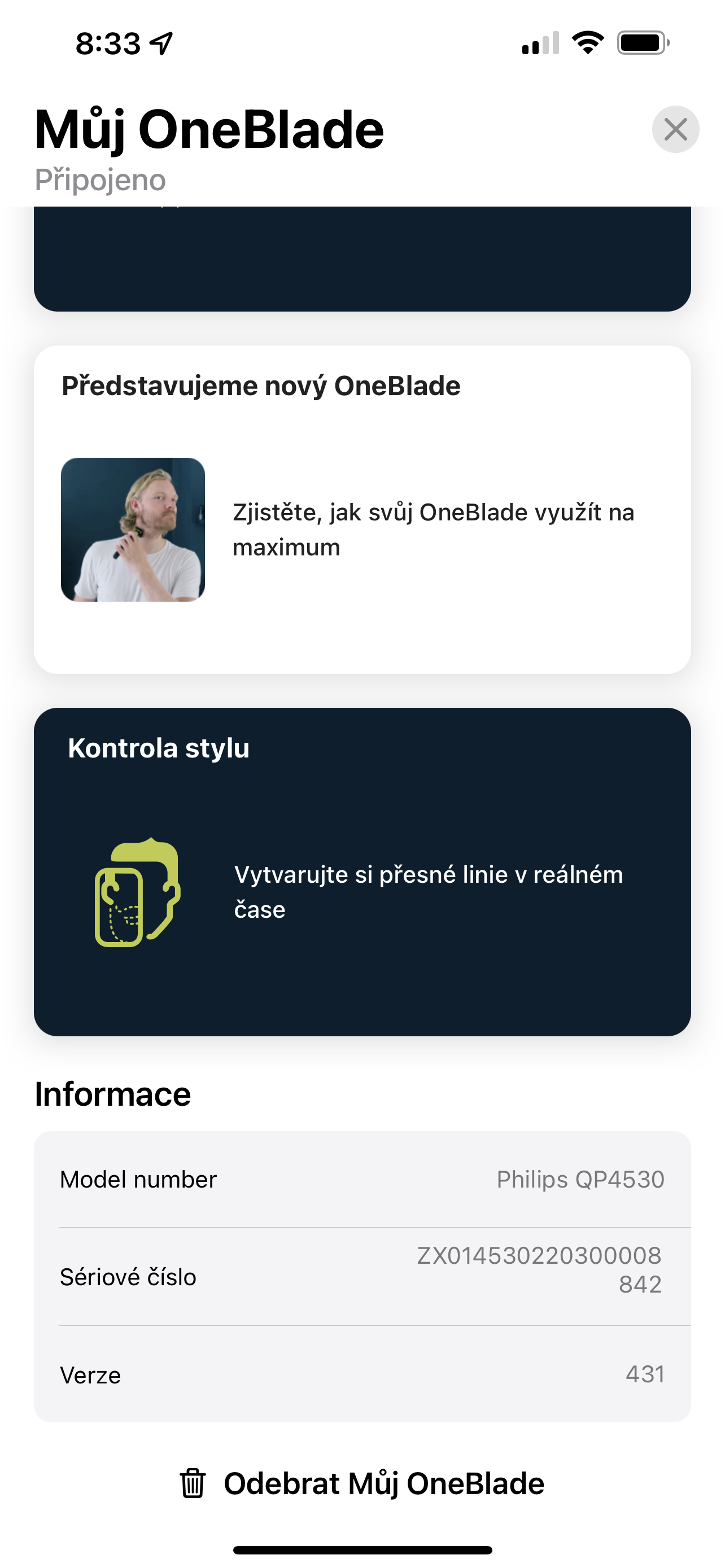The image size is (725, 1568).
Task: Tap Odebrat Můj OneBlade button
Action: coord(362,1483)
